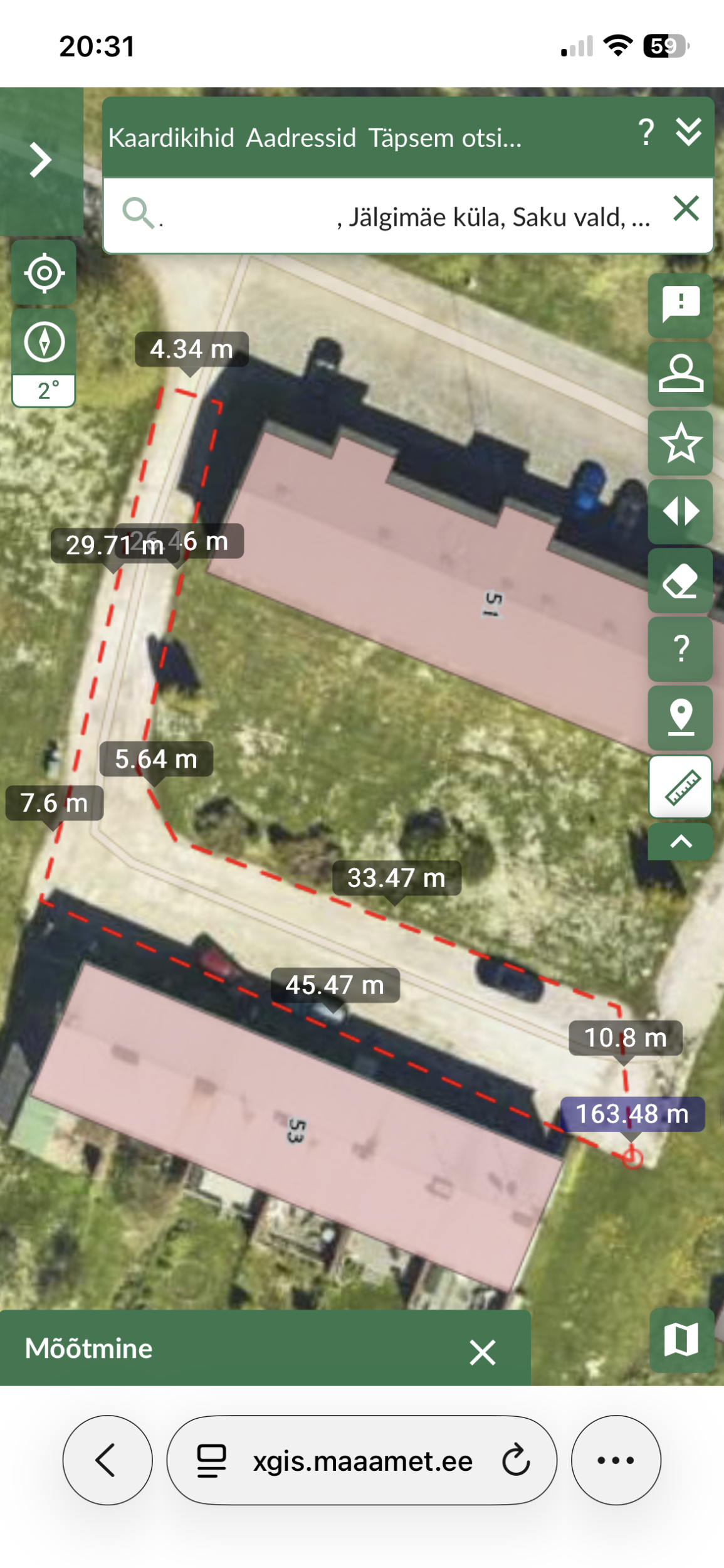Viewport: 724px width, 1568px height.
Task: Open the Kaardikihid tab
Action: pos(171,138)
